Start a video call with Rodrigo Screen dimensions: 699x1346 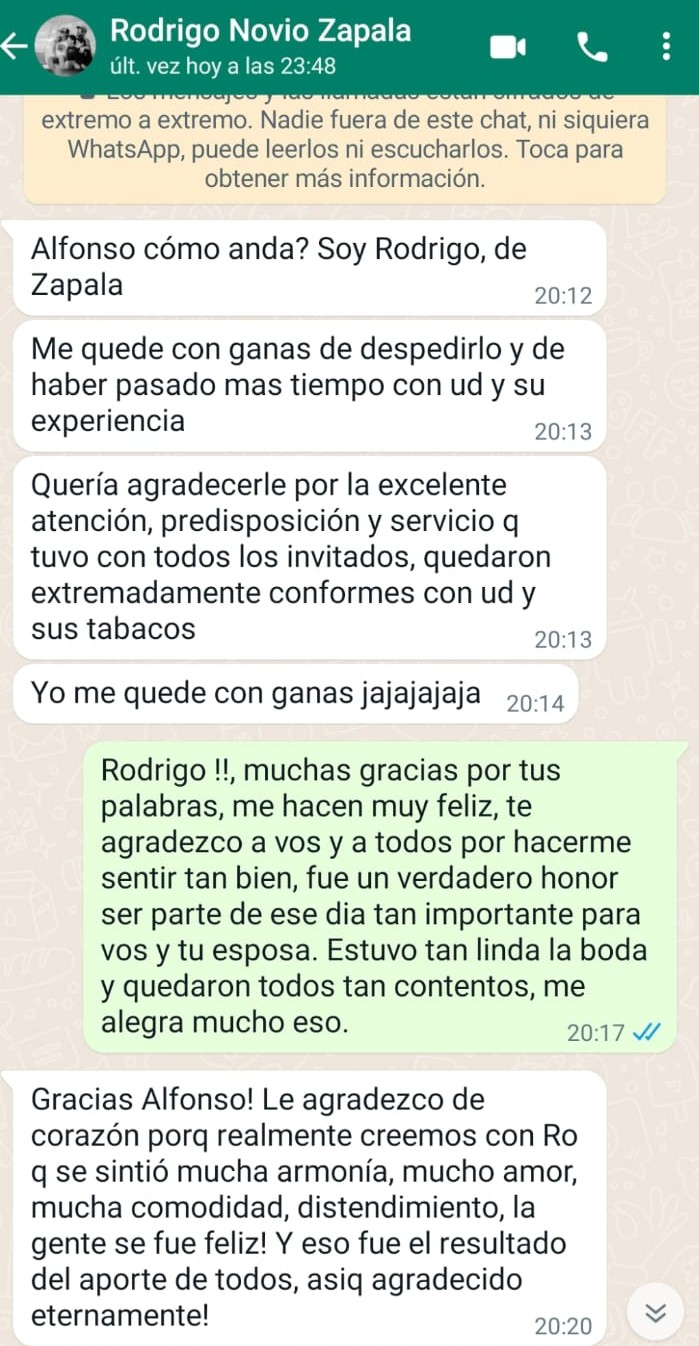tap(508, 47)
